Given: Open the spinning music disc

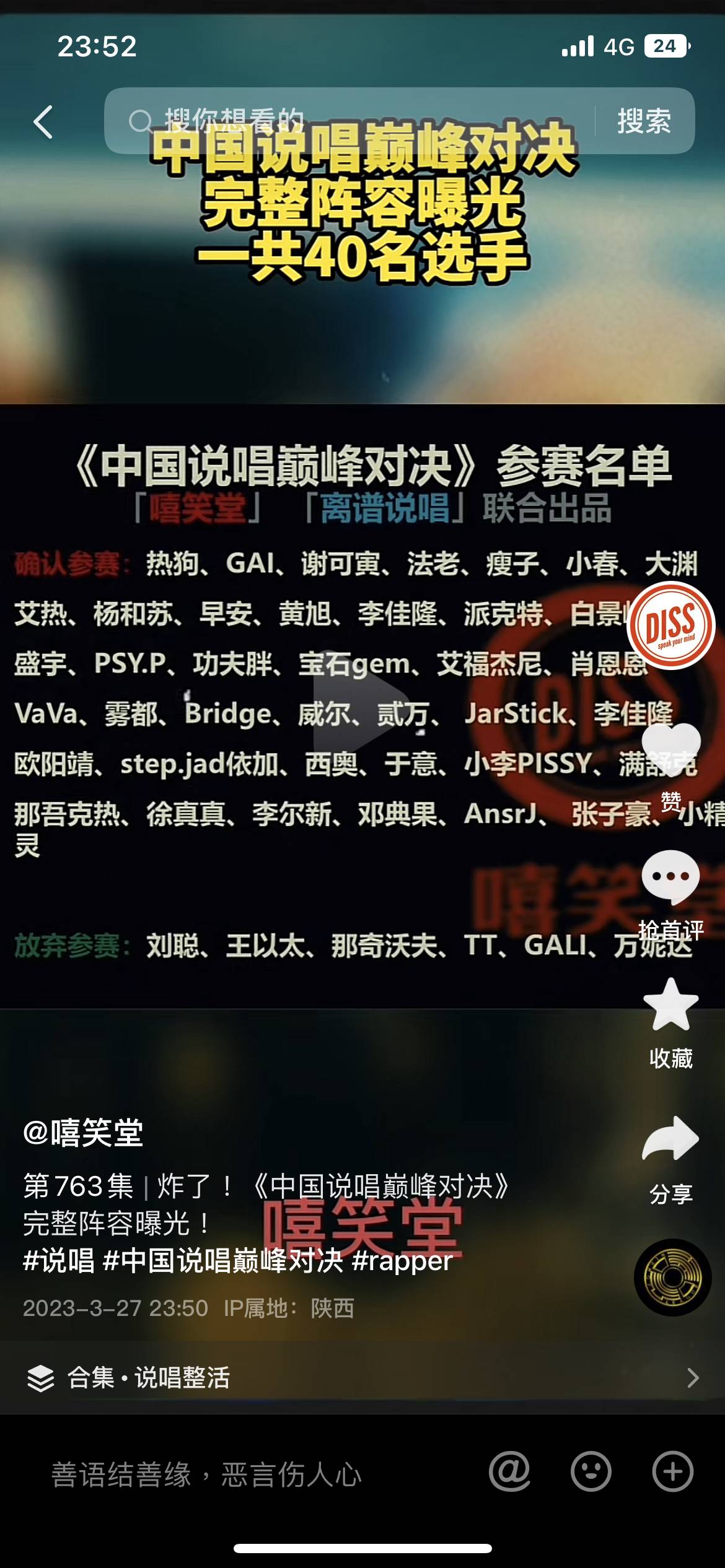Looking at the screenshot, I should pos(672,1277).
